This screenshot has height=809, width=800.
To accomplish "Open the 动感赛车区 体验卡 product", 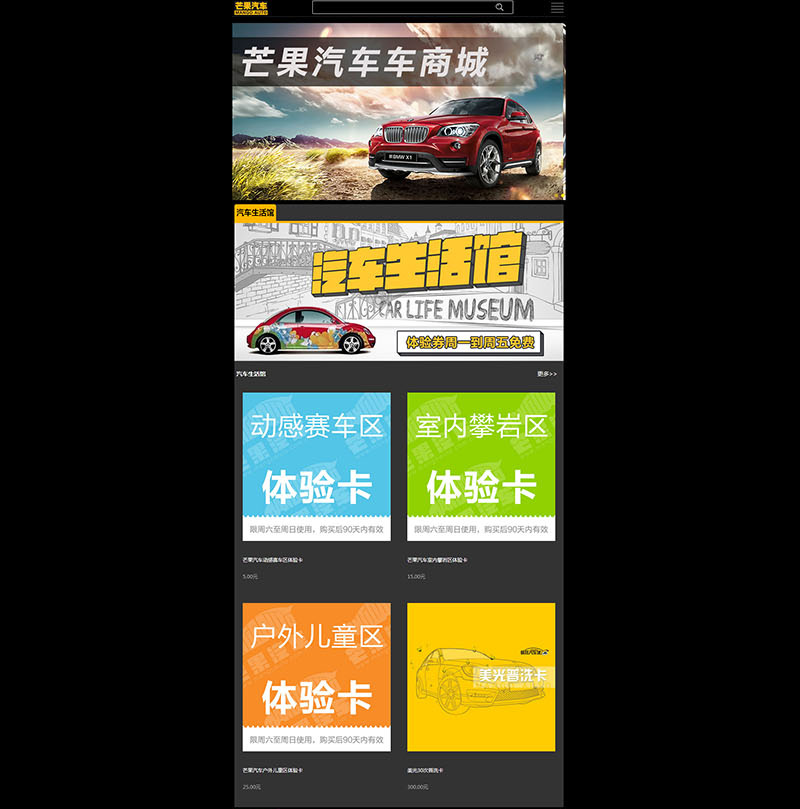I will [316, 466].
